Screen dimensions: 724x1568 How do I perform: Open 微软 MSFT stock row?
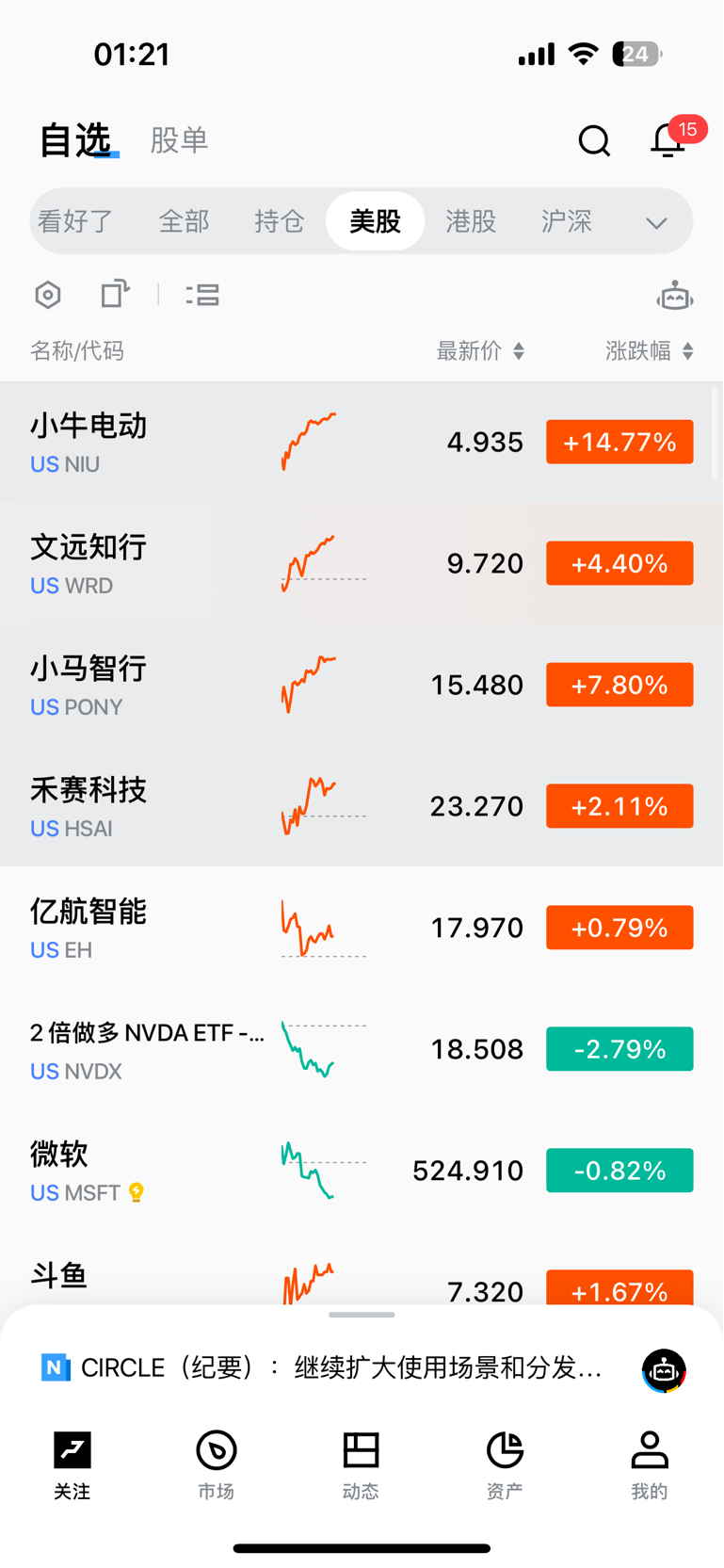tap(362, 1171)
